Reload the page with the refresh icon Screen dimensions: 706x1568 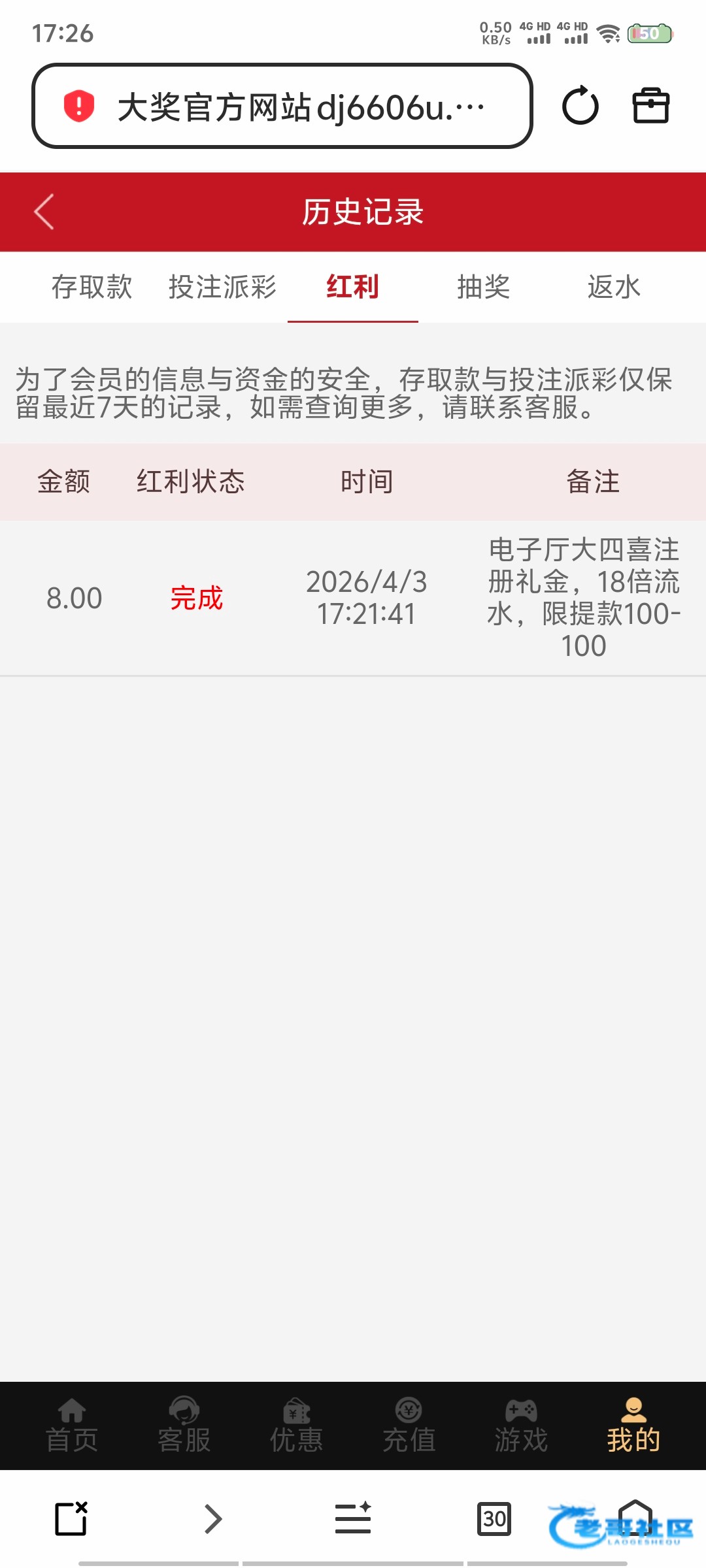click(580, 106)
